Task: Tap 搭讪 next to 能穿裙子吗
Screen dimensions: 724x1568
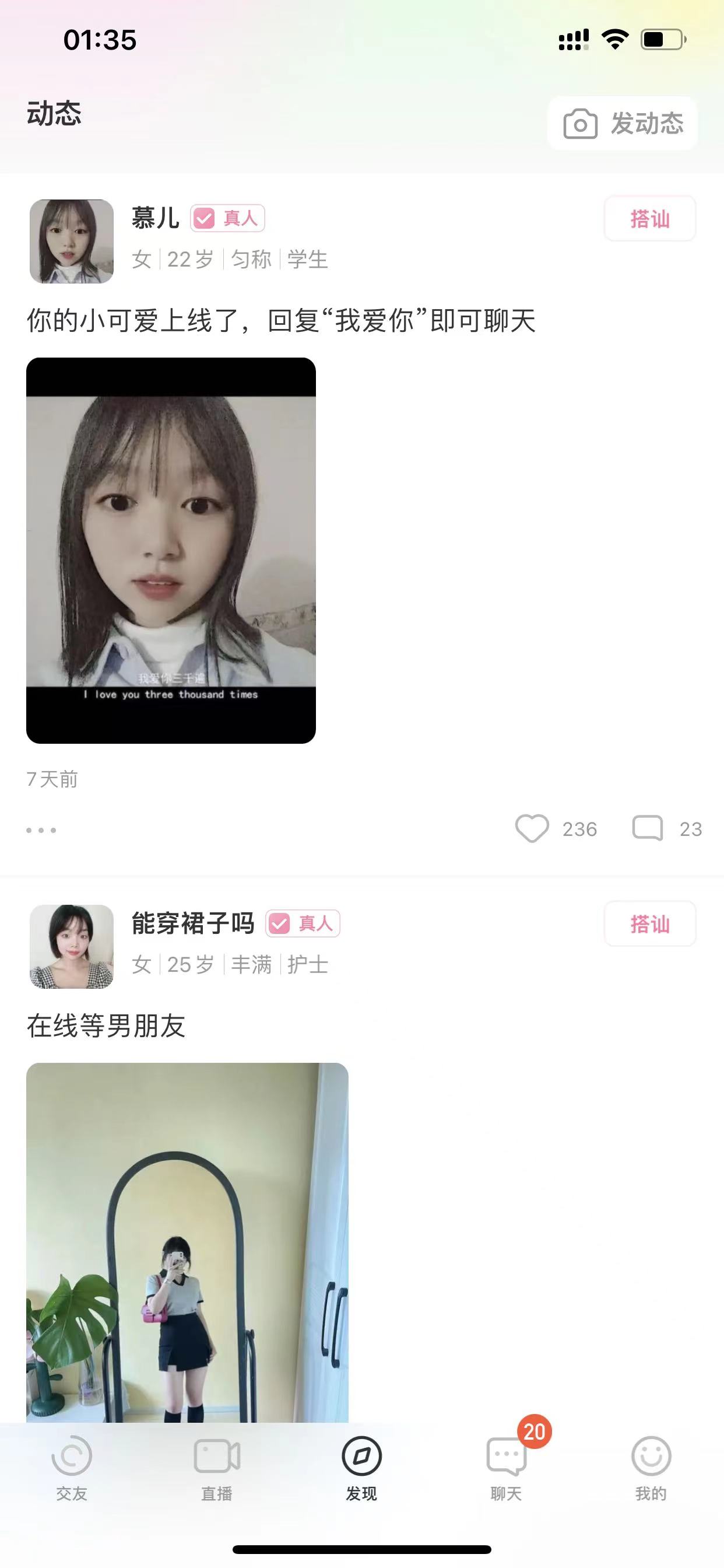Action: 649,923
